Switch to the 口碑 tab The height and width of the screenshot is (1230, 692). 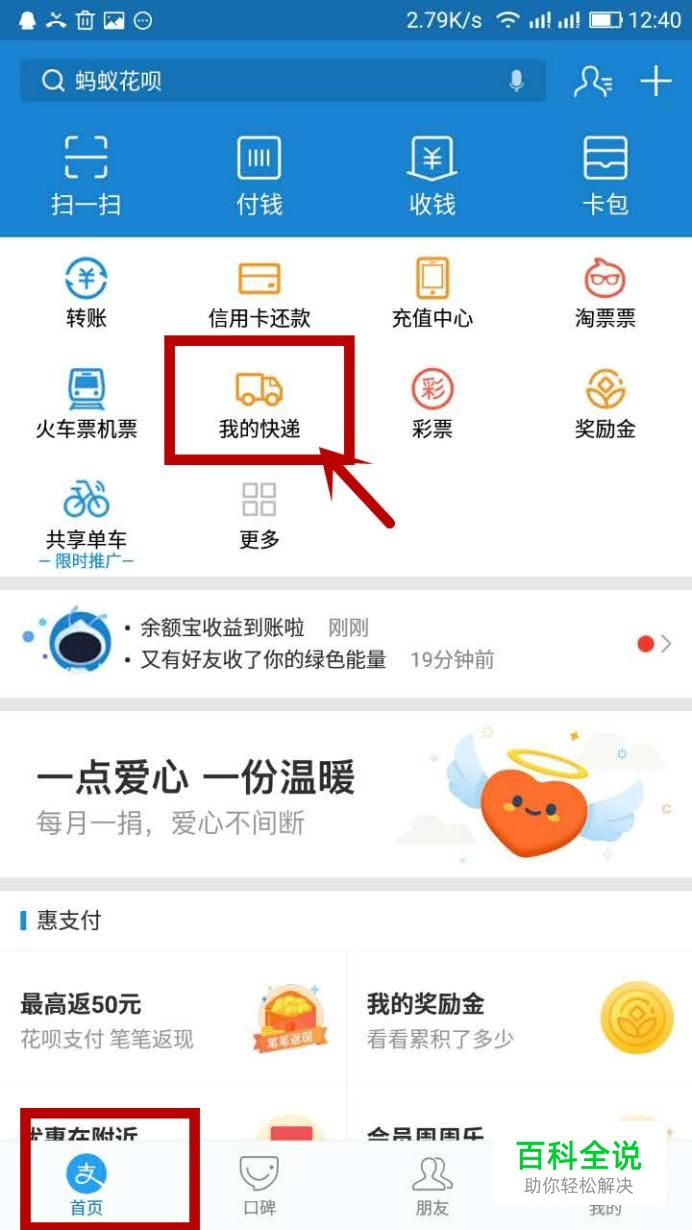pos(259,1186)
